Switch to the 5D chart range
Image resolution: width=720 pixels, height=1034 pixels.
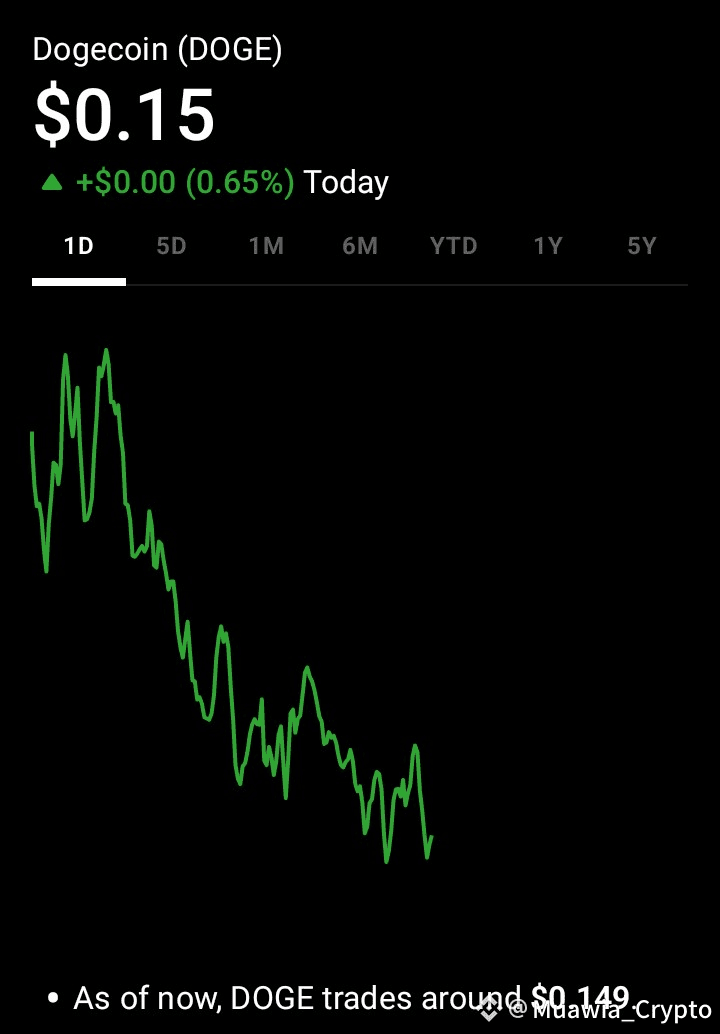[171, 247]
